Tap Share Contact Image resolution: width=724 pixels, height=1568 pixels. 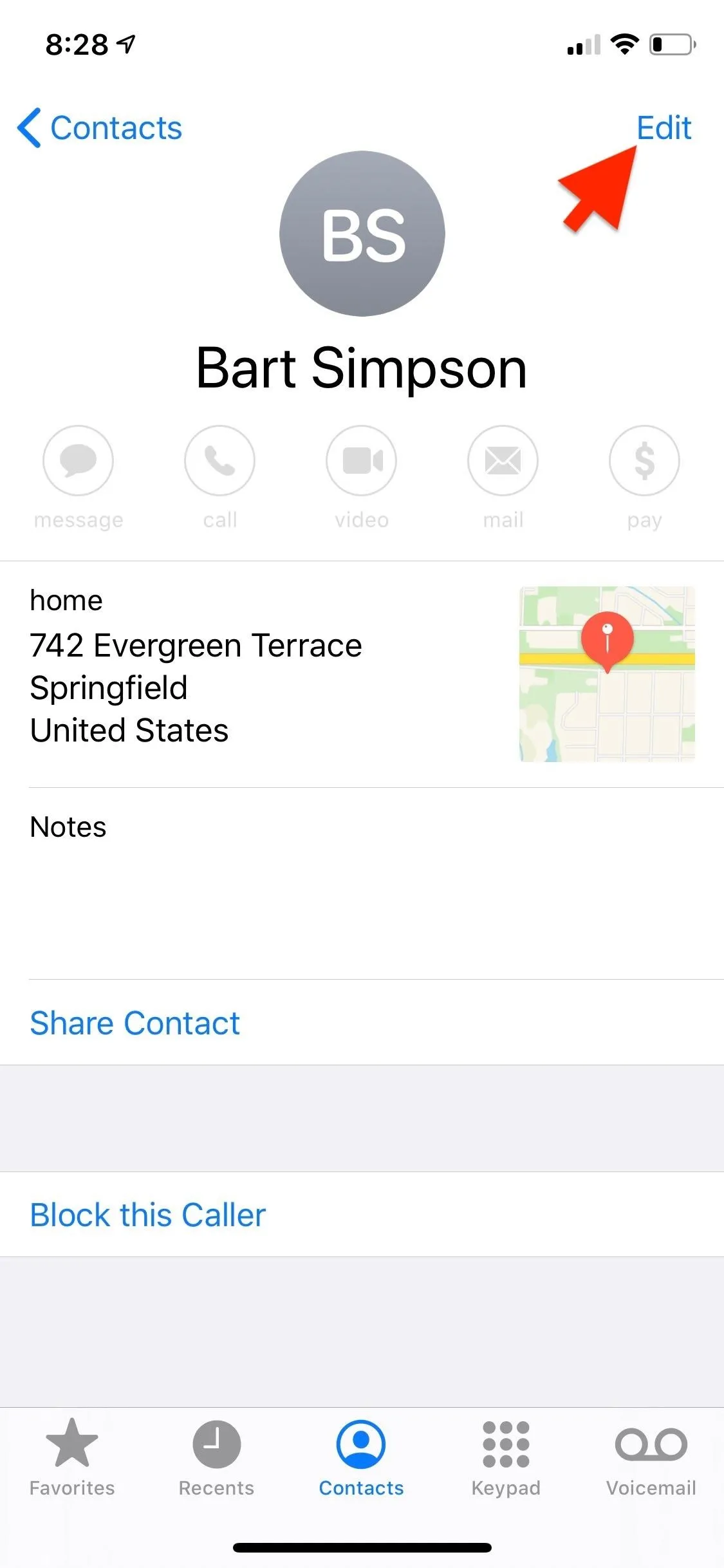[x=135, y=1023]
